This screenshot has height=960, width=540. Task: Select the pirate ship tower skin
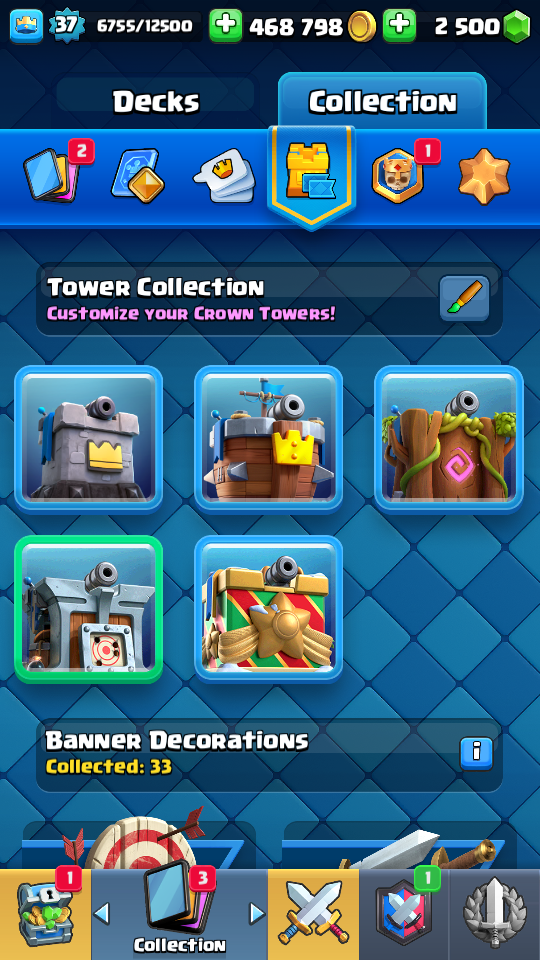click(269, 438)
